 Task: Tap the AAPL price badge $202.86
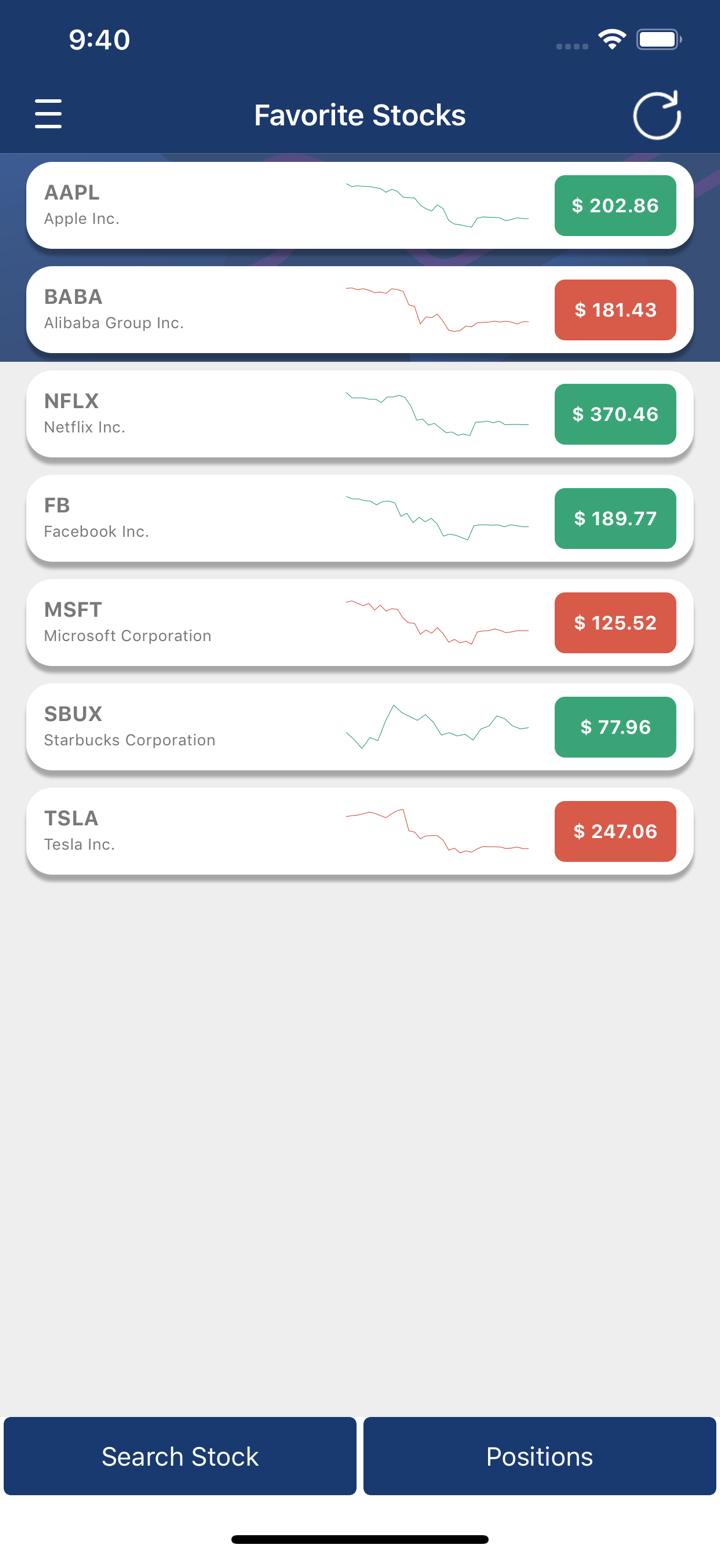[614, 205]
